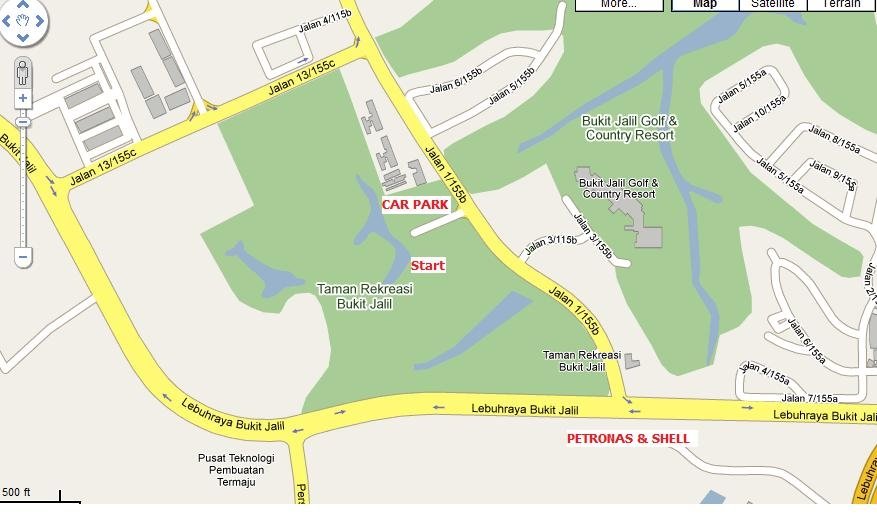Open the More... dropdown
This screenshot has width=877, height=528.
tap(619, 5)
